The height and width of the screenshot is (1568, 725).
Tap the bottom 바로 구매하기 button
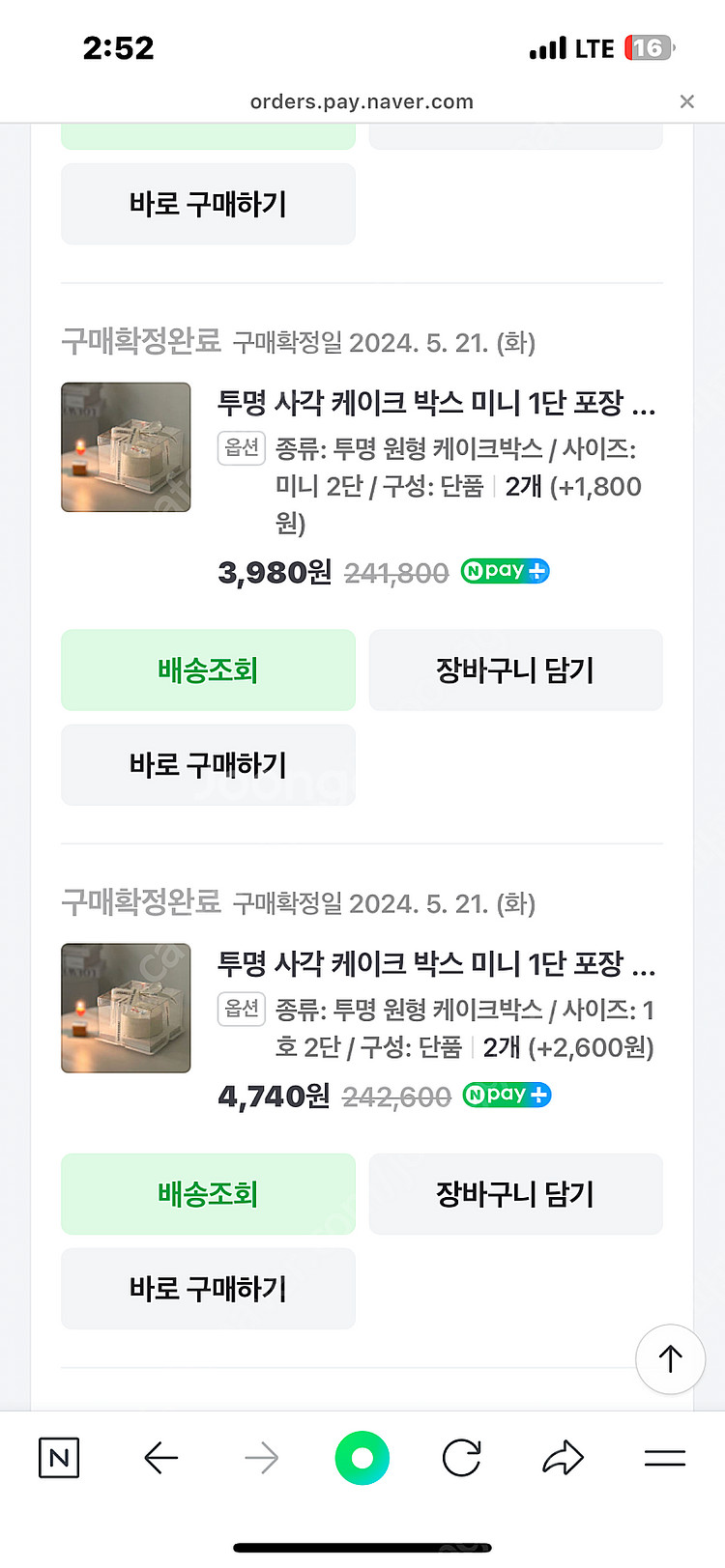pyautogui.click(x=208, y=1288)
